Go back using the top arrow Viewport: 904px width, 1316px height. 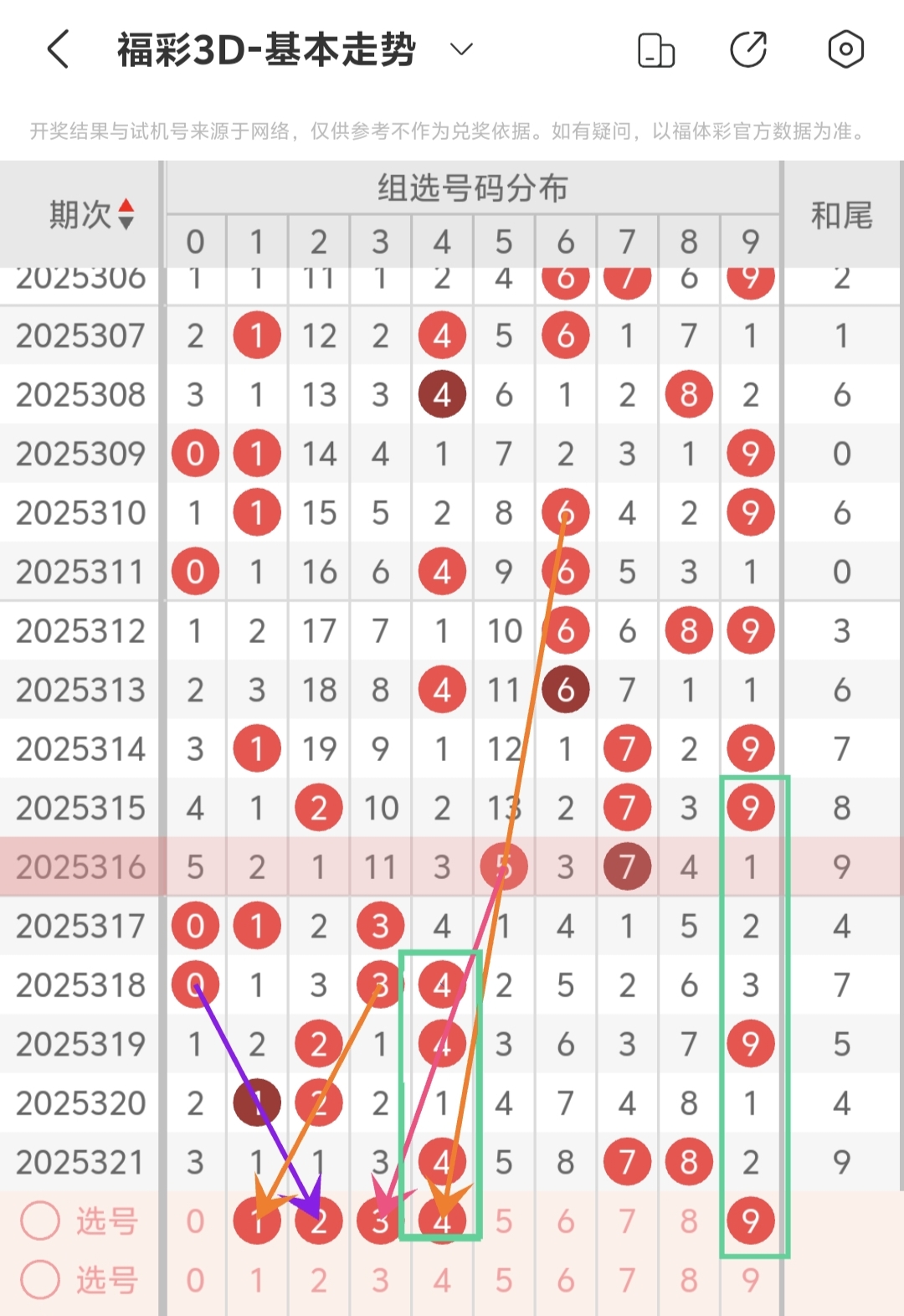pyautogui.click(x=58, y=49)
